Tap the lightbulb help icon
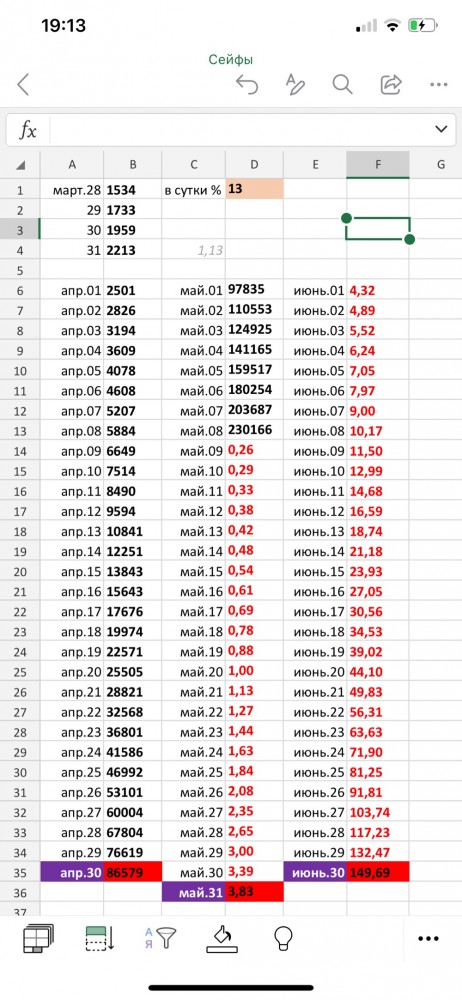462x1000 pixels. click(x=283, y=938)
